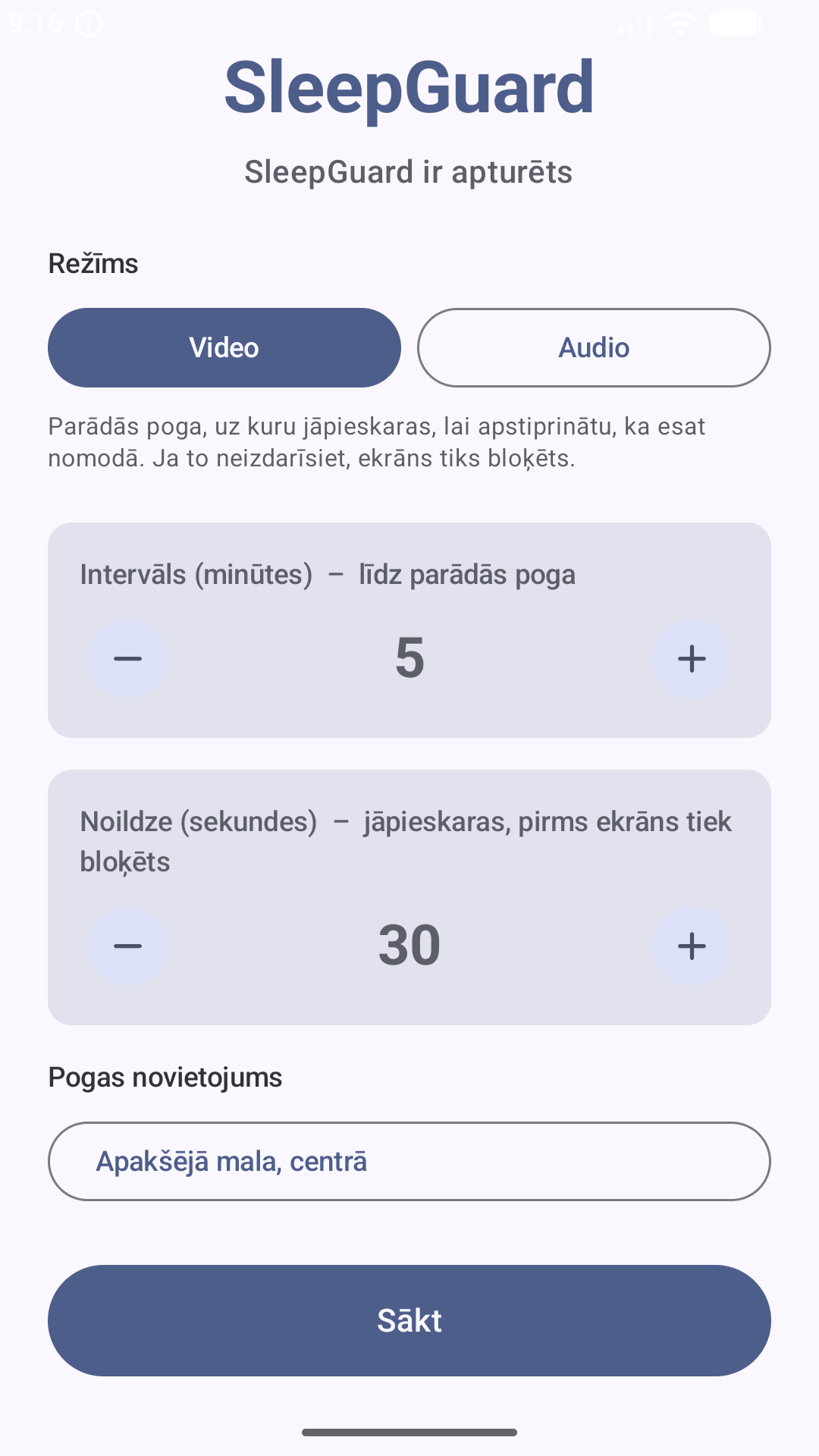Increase the Noildze seconds value
Viewport: 819px width, 1456px height.
(692, 946)
